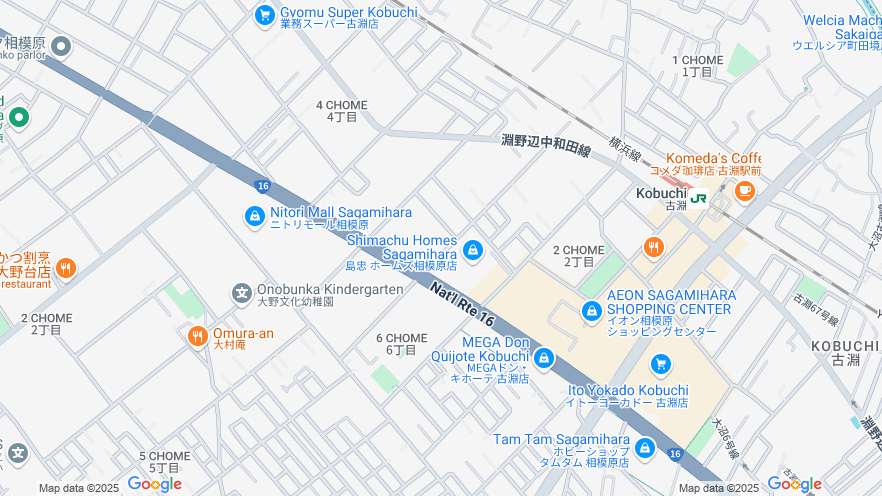Tap the Komeda's Coffee cafe marker
The height and width of the screenshot is (496, 882).
click(x=743, y=189)
